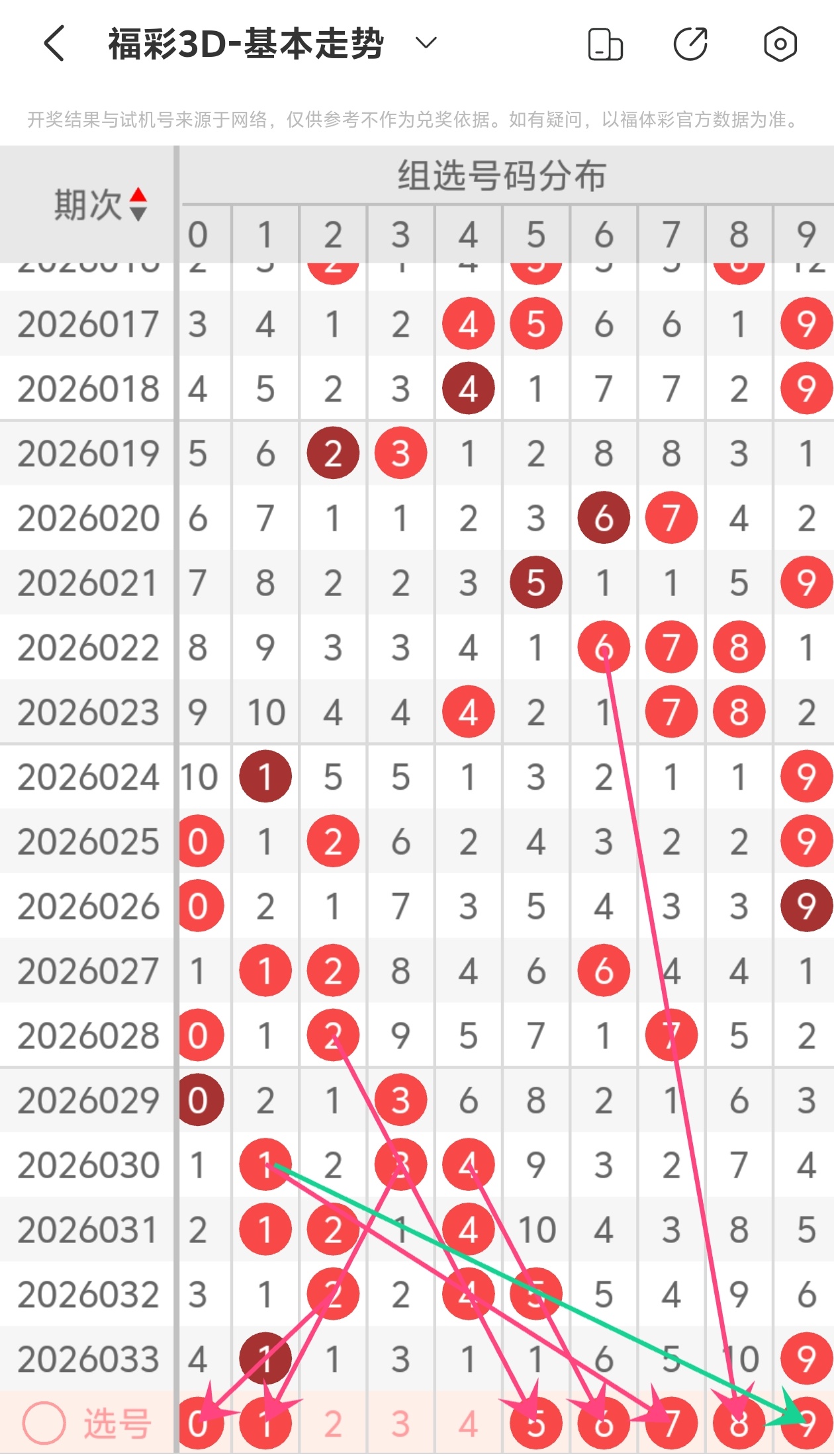Select number 4 in the 选号 row
The height and width of the screenshot is (1456, 834).
click(468, 1424)
